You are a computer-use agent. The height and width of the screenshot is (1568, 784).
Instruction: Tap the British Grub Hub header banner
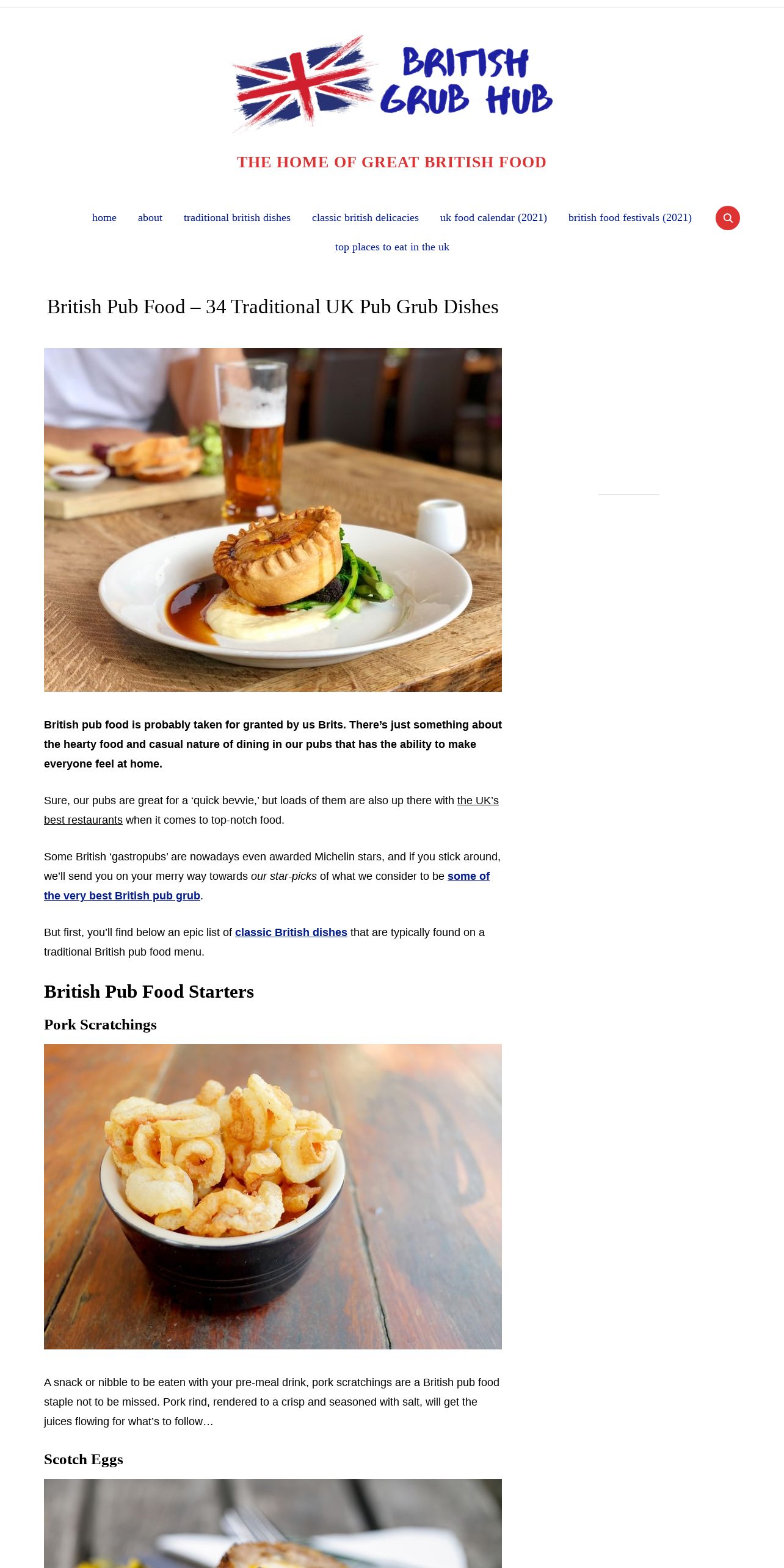tap(392, 84)
